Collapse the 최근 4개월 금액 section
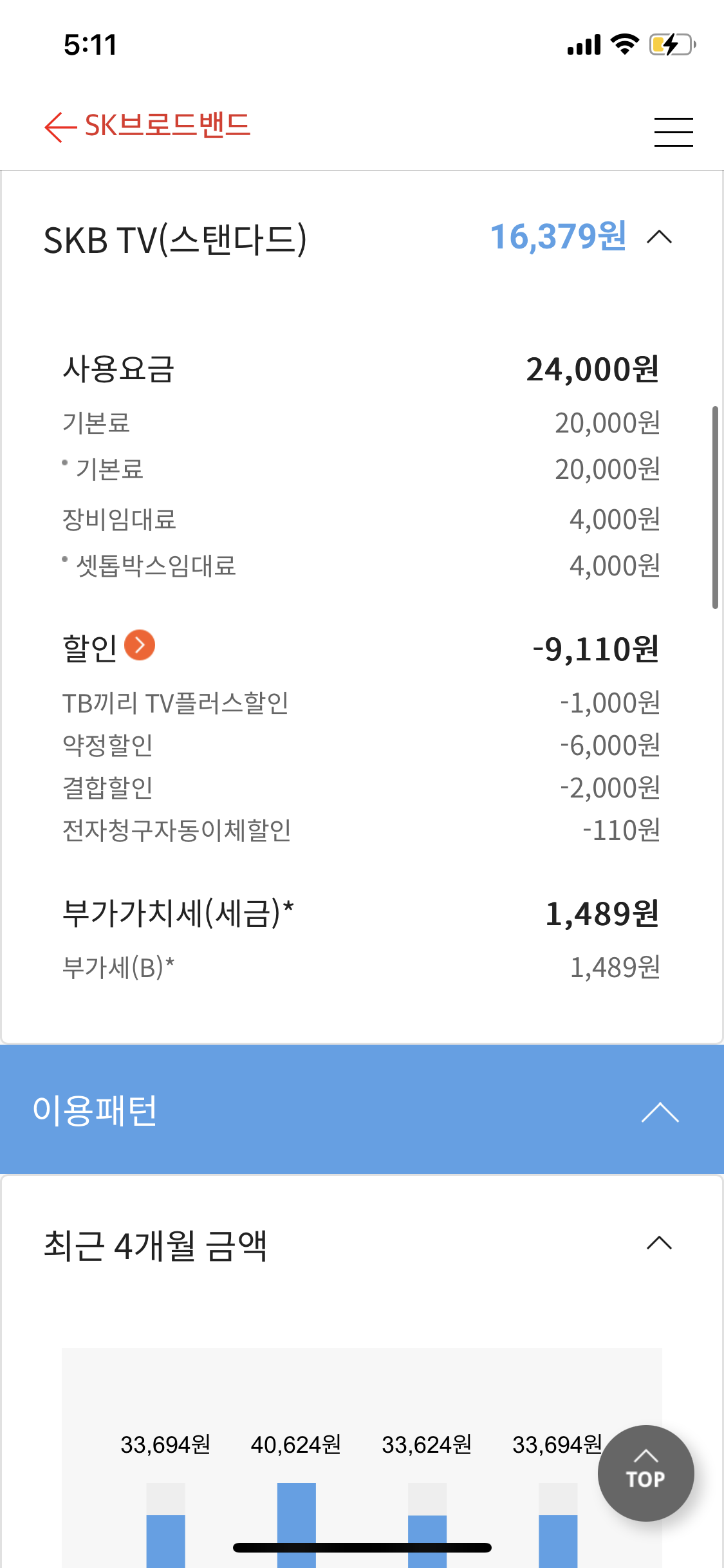Viewport: 724px width, 1568px height. 659,1243
